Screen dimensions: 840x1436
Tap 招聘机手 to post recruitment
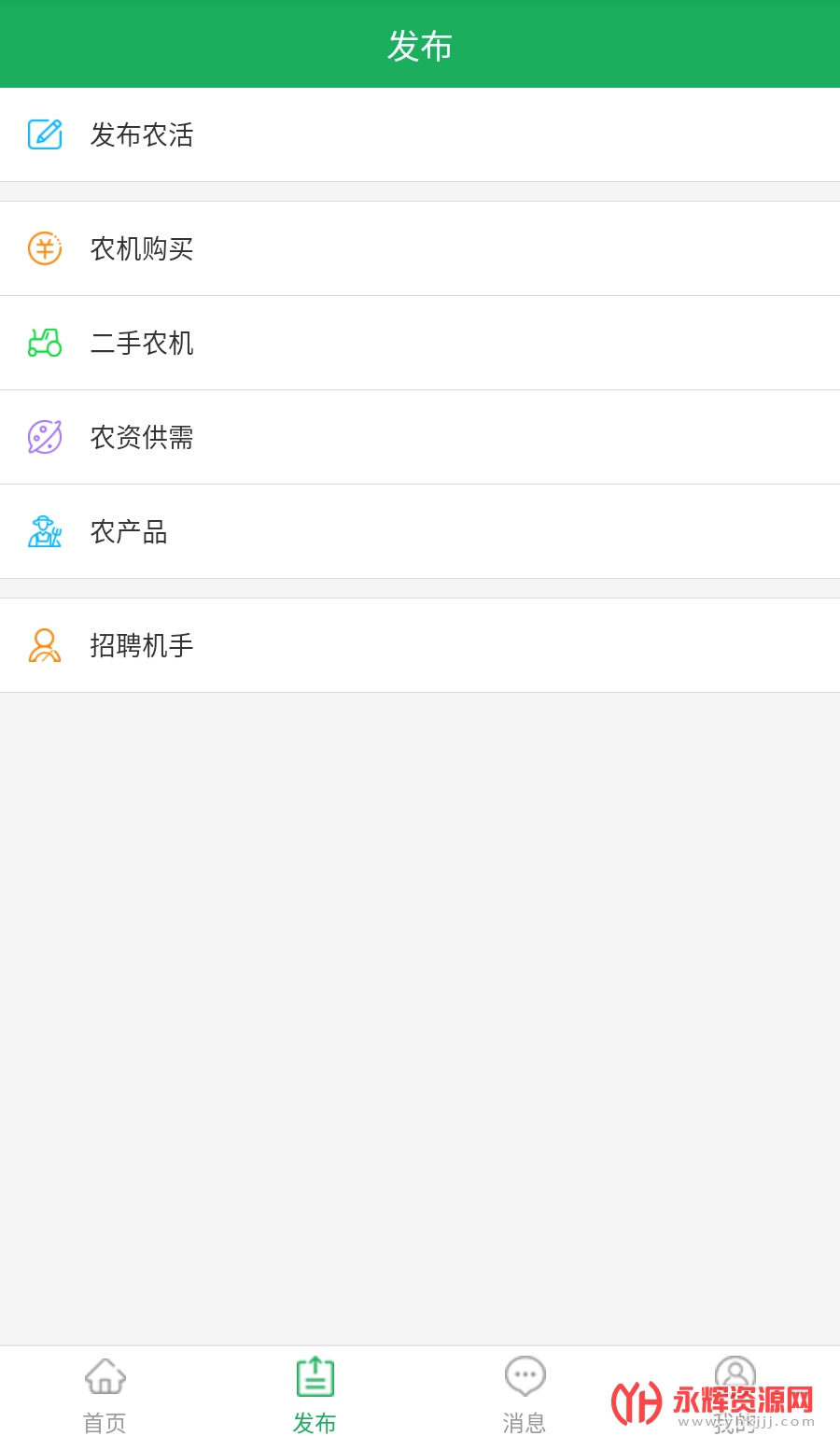coord(142,646)
